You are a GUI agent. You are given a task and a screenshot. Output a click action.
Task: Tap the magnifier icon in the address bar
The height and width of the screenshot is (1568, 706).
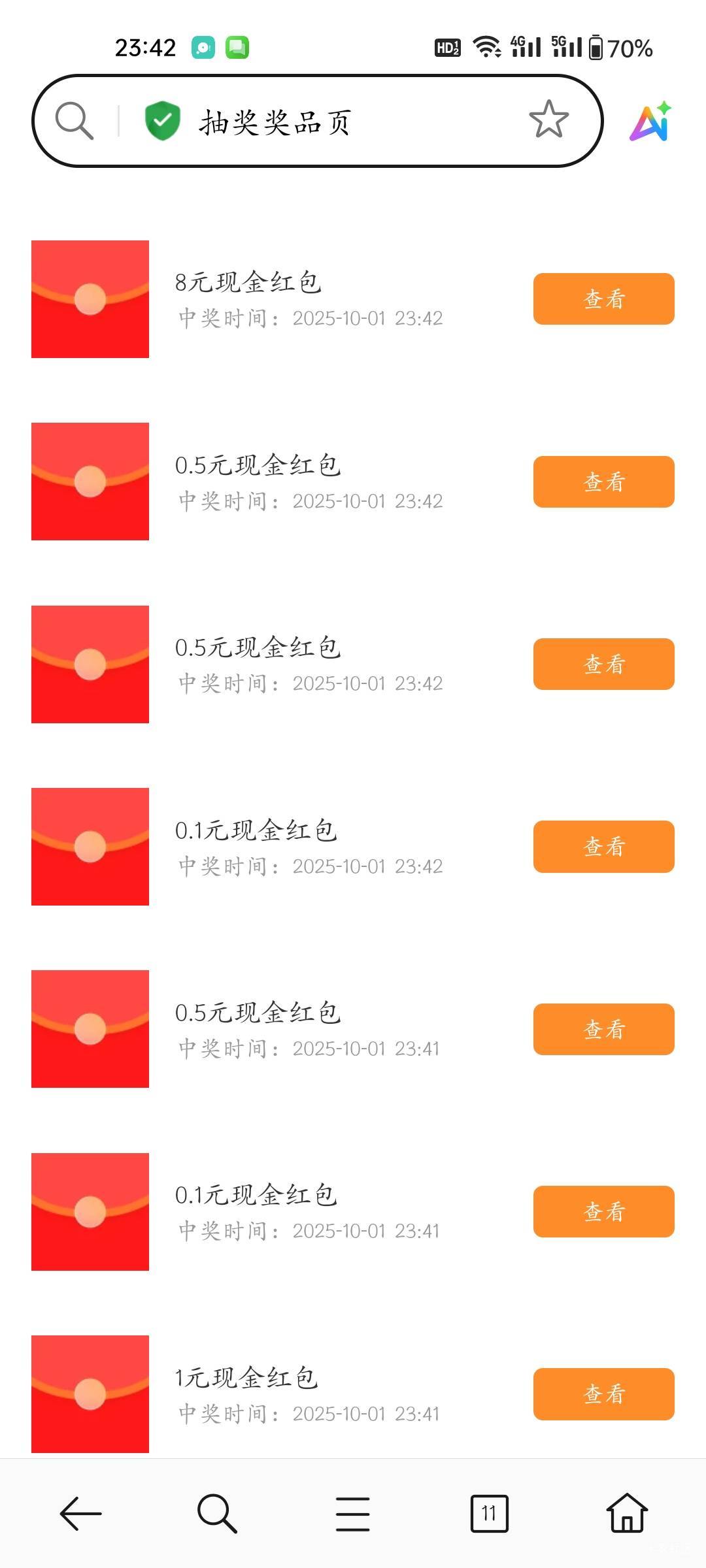74,121
